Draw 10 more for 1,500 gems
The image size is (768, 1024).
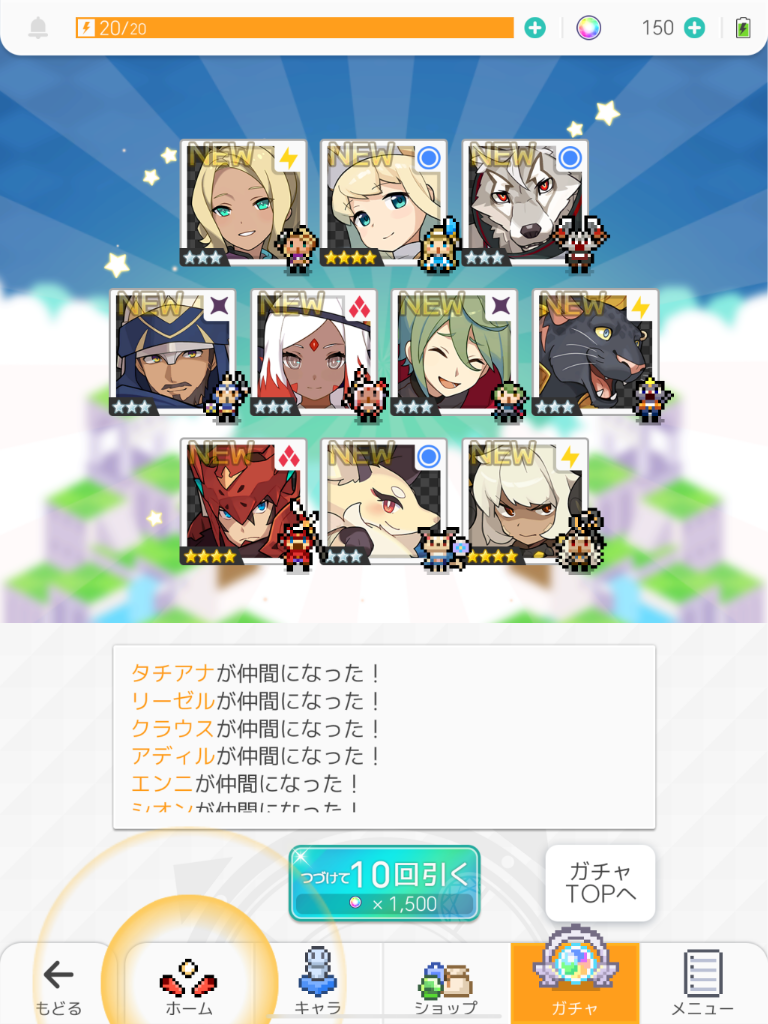[x=384, y=884]
